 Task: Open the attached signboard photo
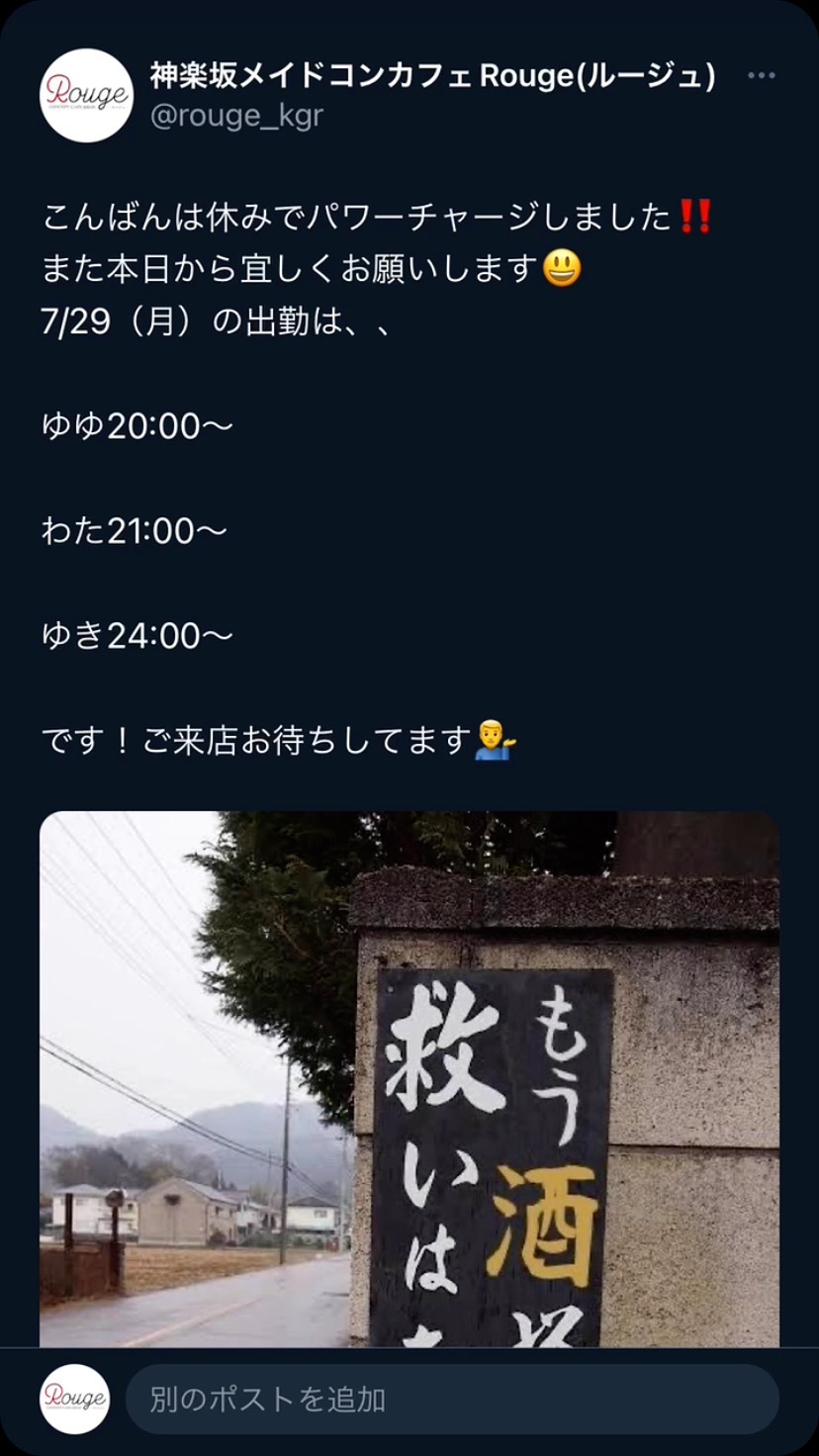[x=409, y=1078]
